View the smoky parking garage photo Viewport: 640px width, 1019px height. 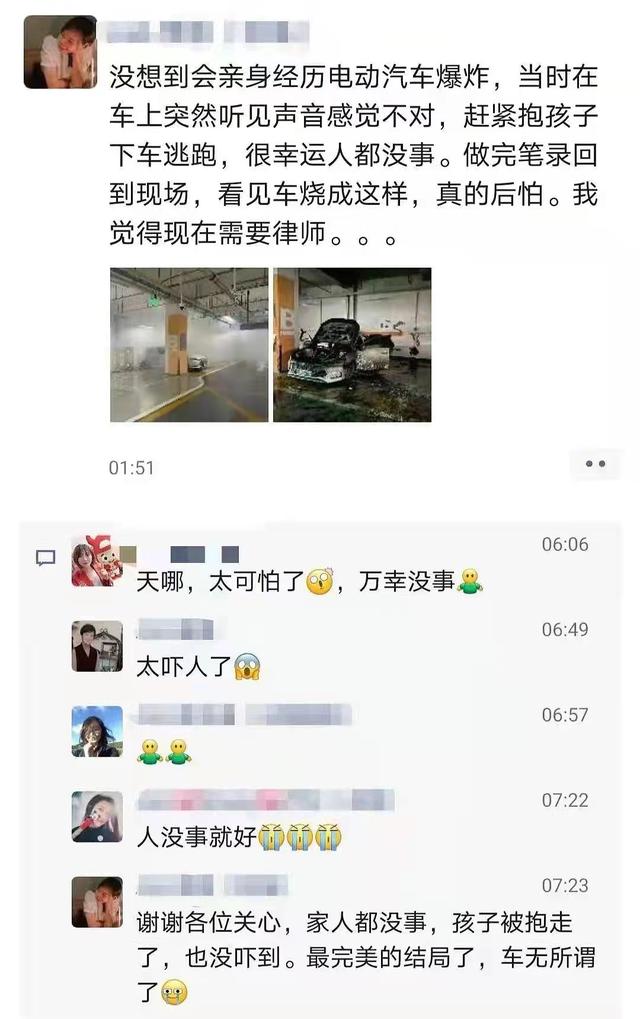pos(189,344)
